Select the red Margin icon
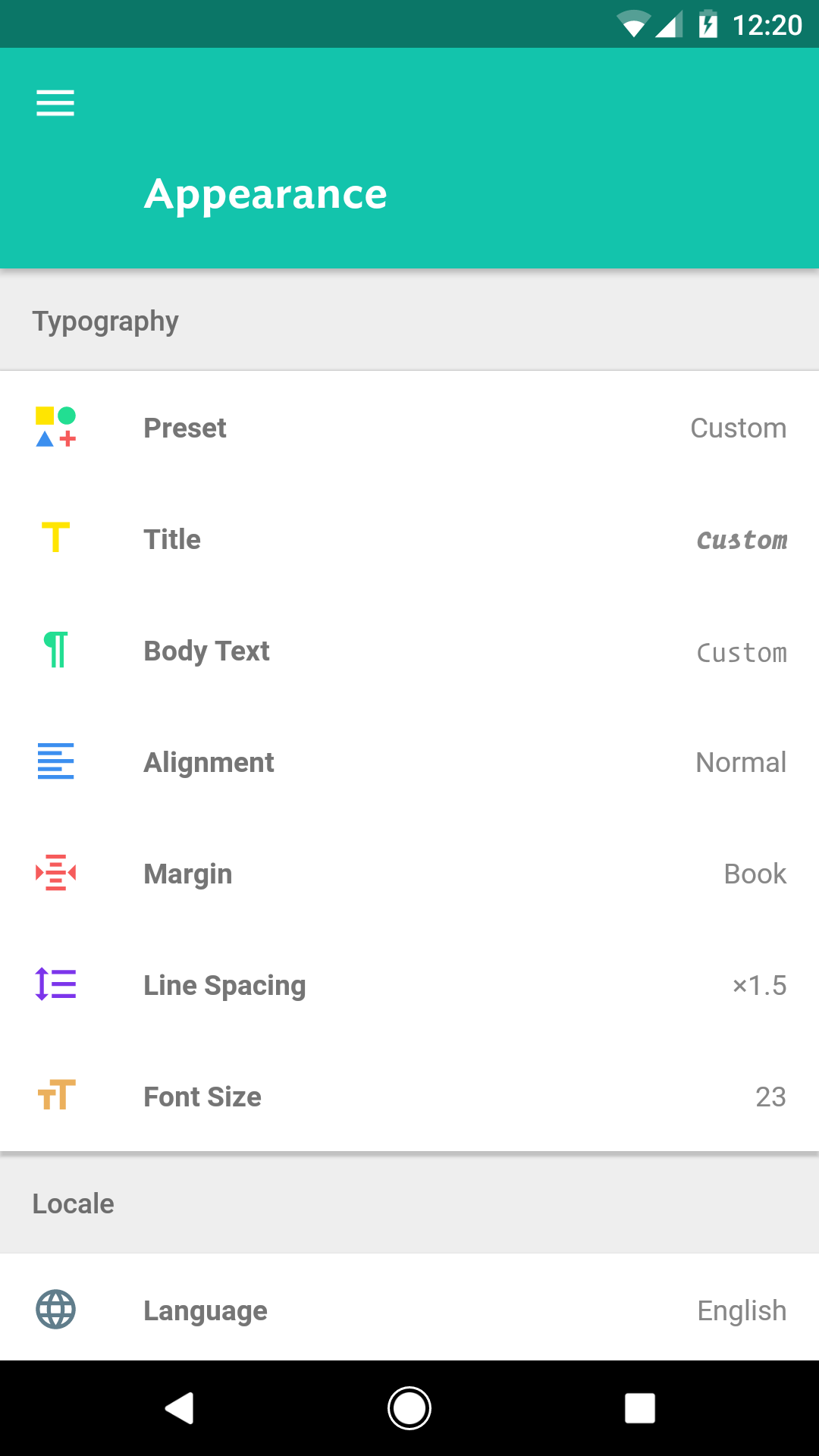The width and height of the screenshot is (819, 1456). 55,873
